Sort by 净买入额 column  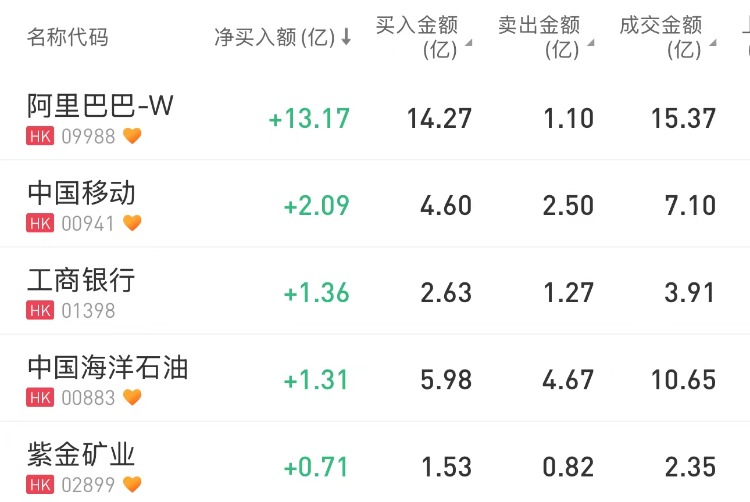point(283,38)
